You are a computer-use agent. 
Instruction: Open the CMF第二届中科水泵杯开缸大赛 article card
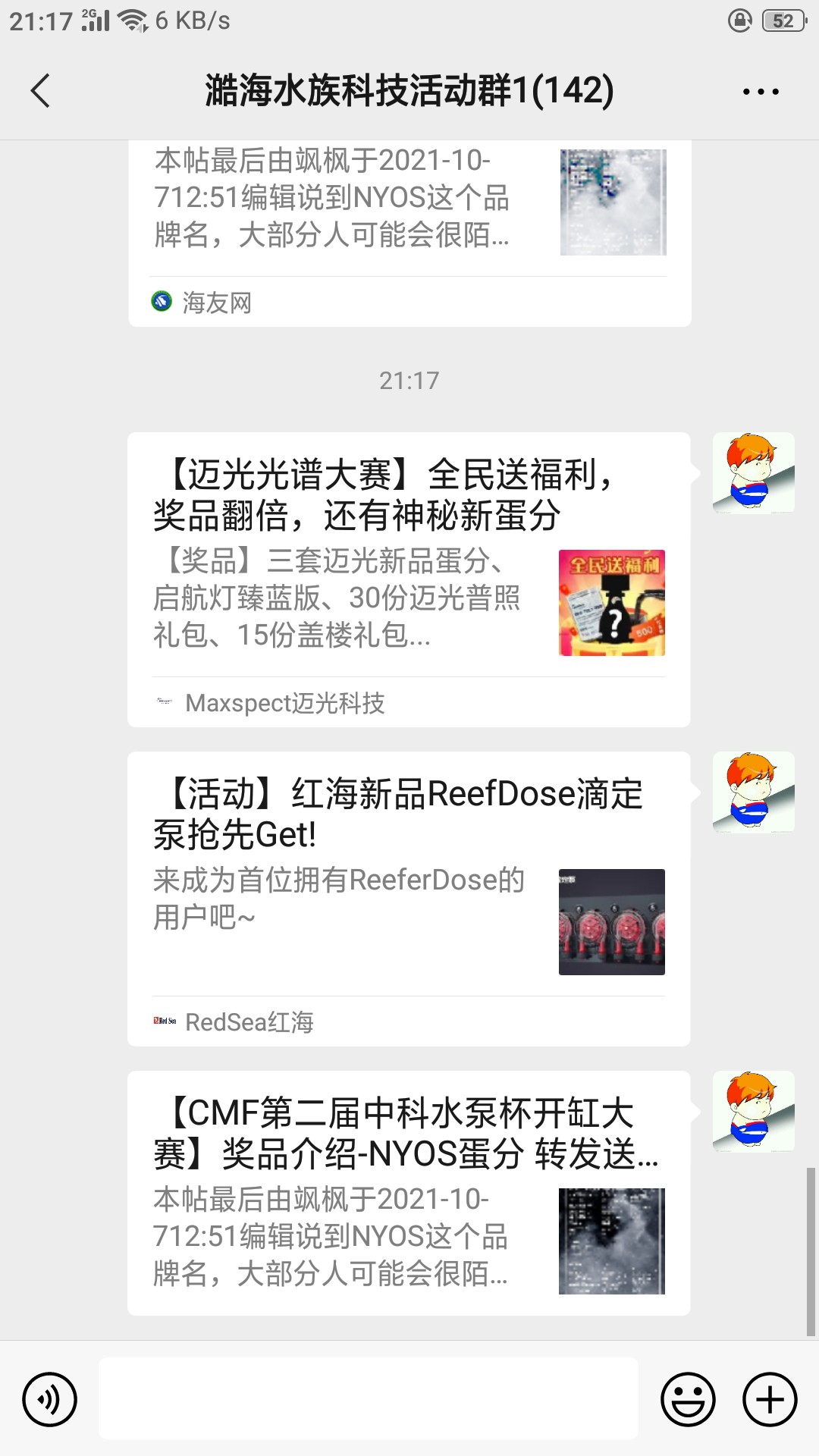(408, 1192)
